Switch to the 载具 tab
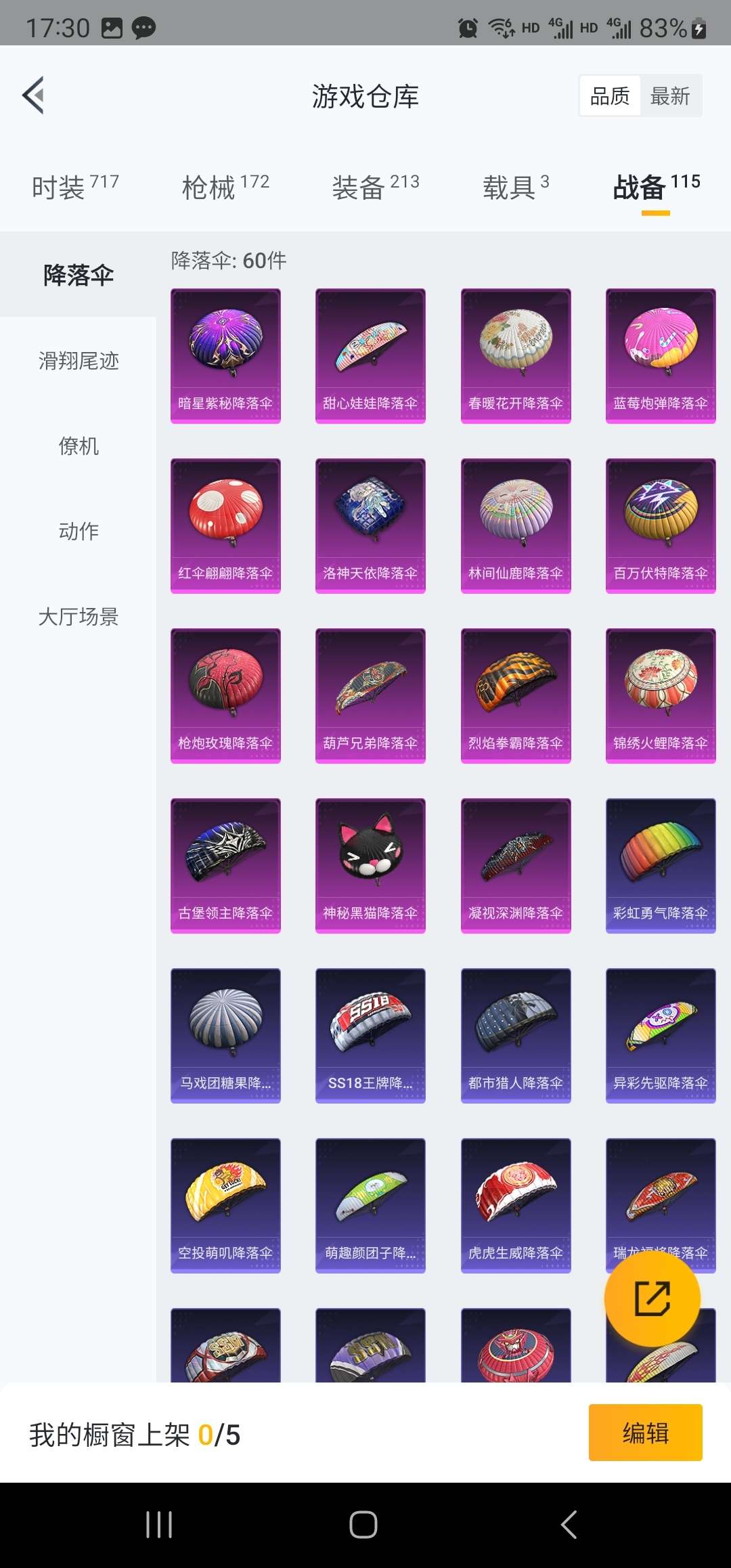The image size is (731, 1568). click(516, 187)
